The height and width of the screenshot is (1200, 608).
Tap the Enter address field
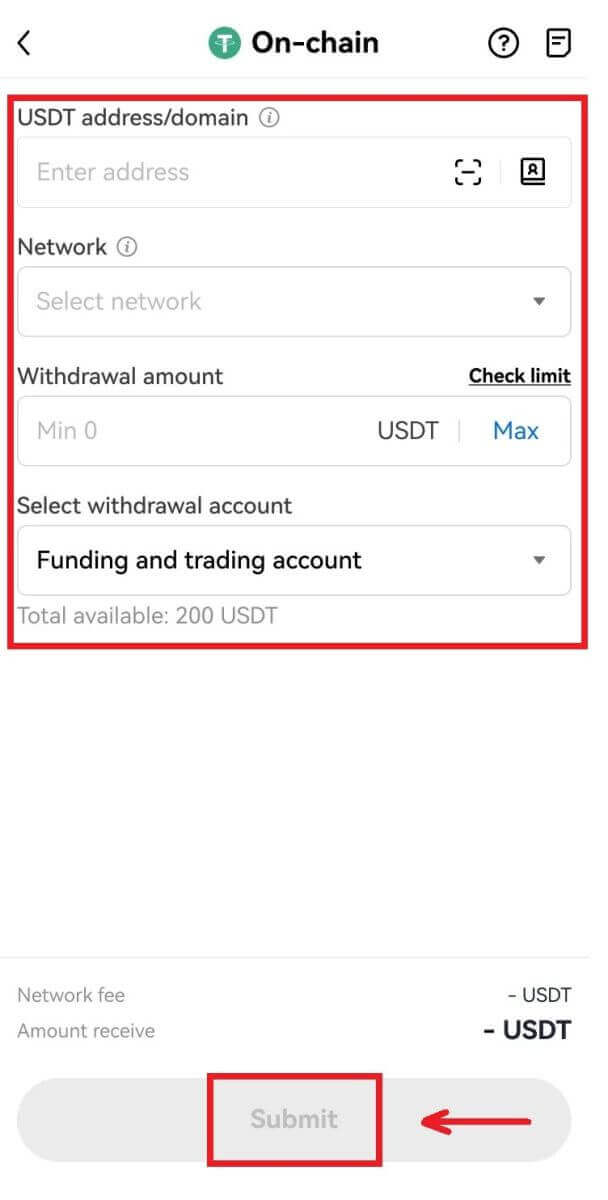(x=230, y=172)
